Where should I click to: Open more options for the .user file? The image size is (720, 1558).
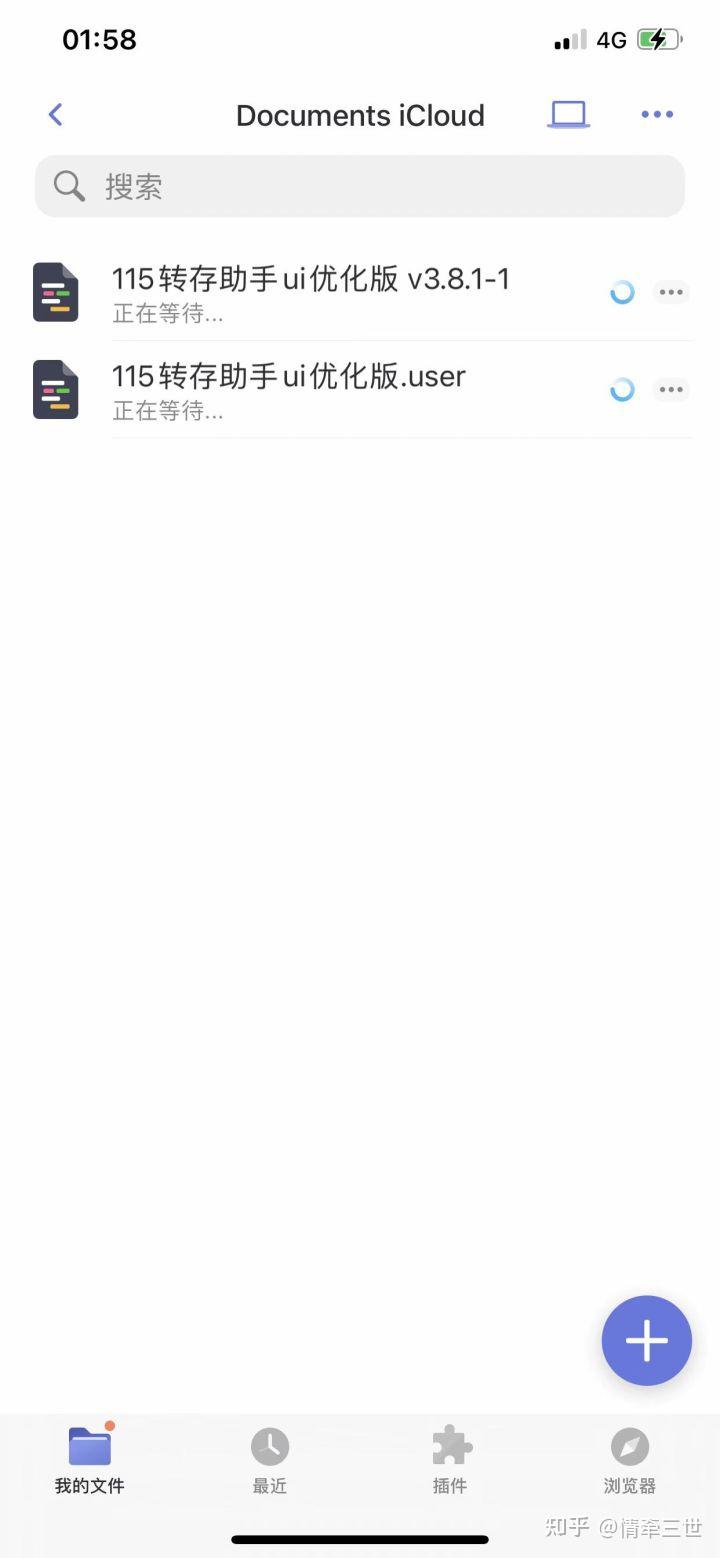coord(671,390)
